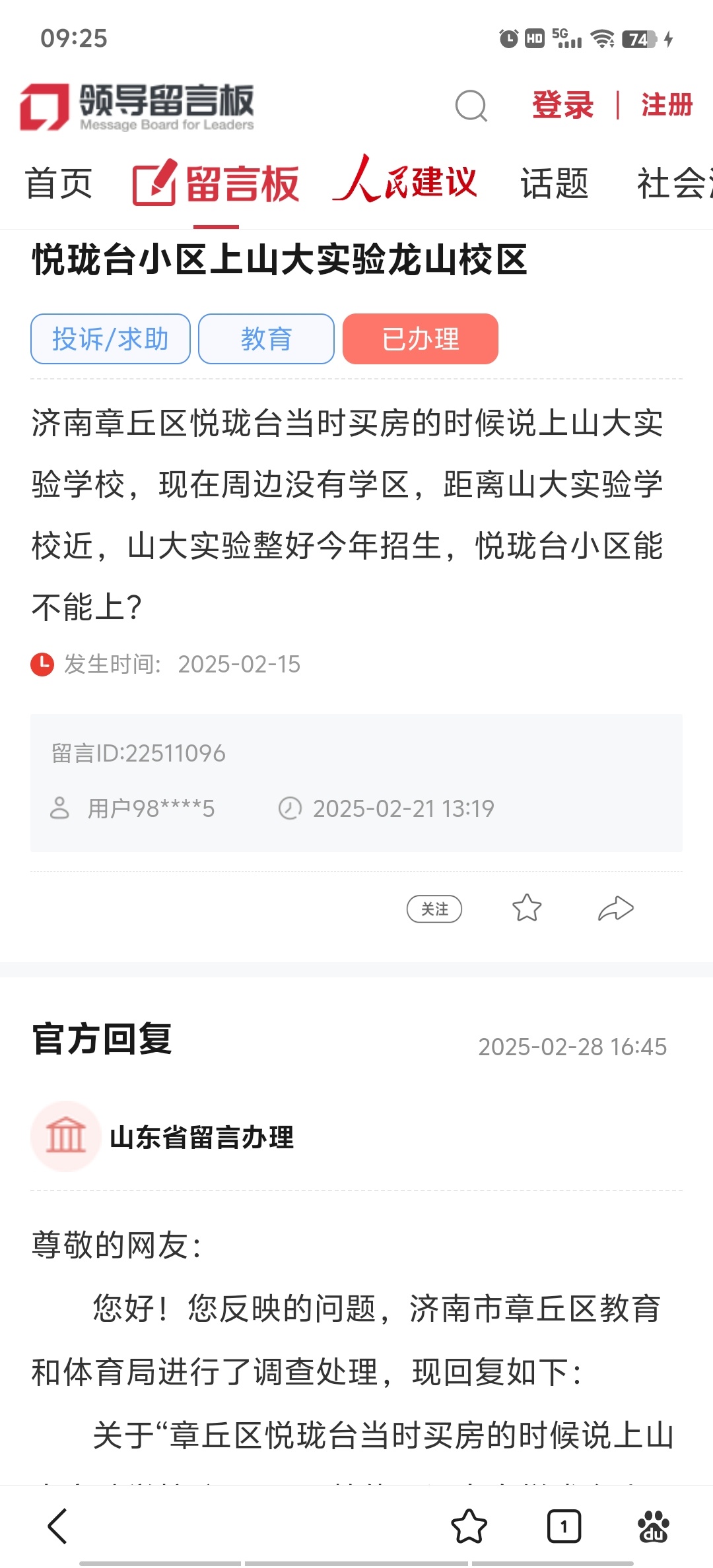Image resolution: width=713 pixels, height=1568 pixels.
Task: Tap the 已办理 status chip
Action: pos(421,339)
